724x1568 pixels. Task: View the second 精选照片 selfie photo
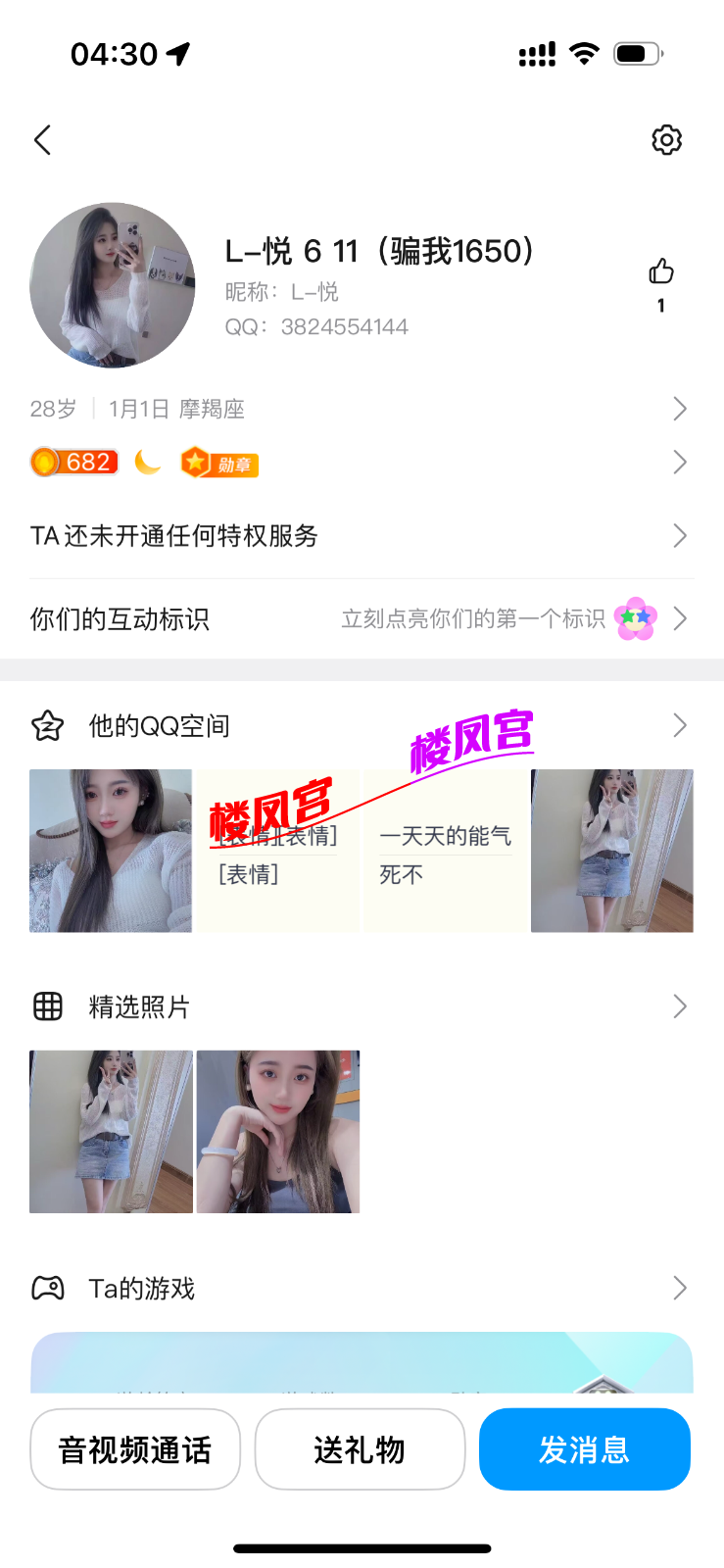[278, 1132]
